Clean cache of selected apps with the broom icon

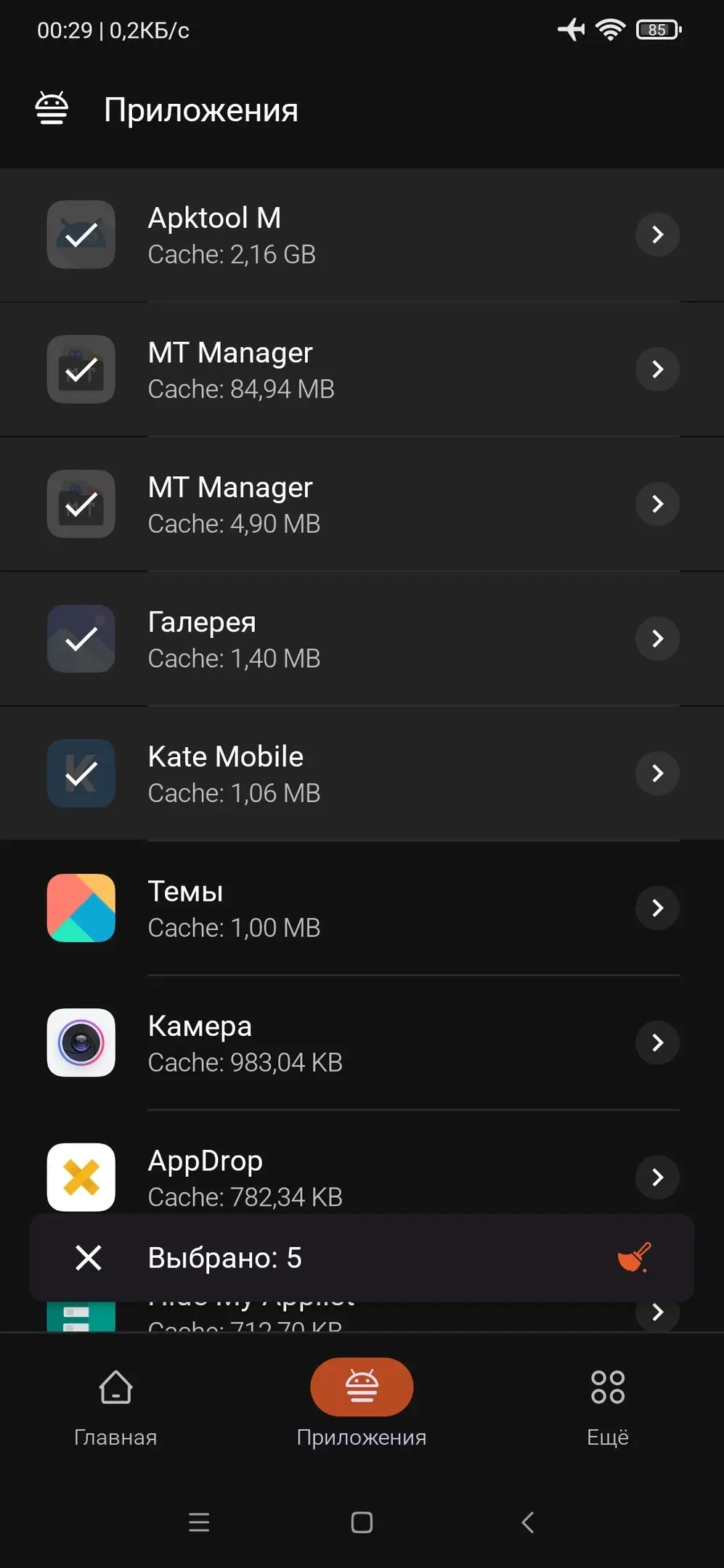click(633, 1257)
